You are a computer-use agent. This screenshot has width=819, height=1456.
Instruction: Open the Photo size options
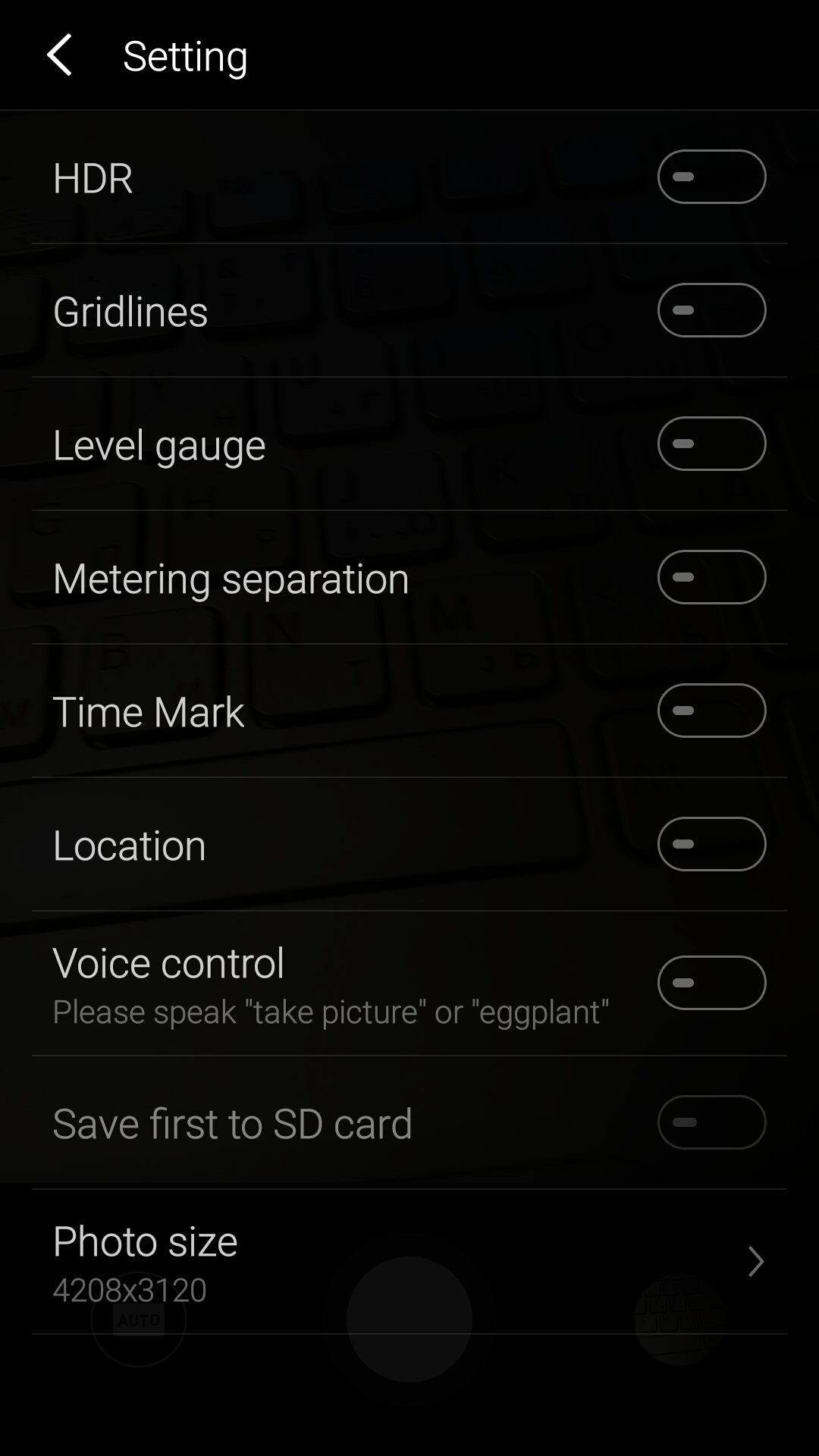tap(409, 1262)
